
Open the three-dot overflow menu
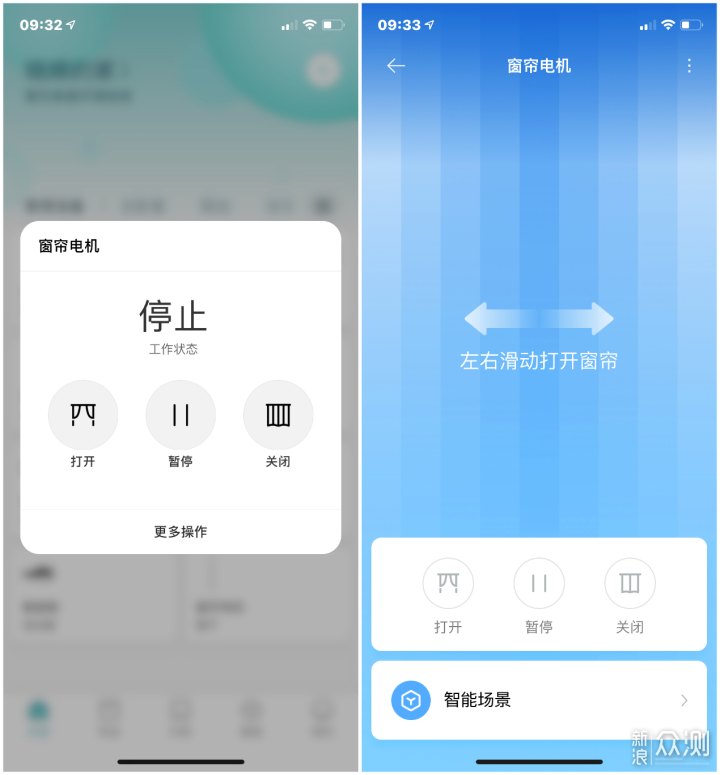689,66
